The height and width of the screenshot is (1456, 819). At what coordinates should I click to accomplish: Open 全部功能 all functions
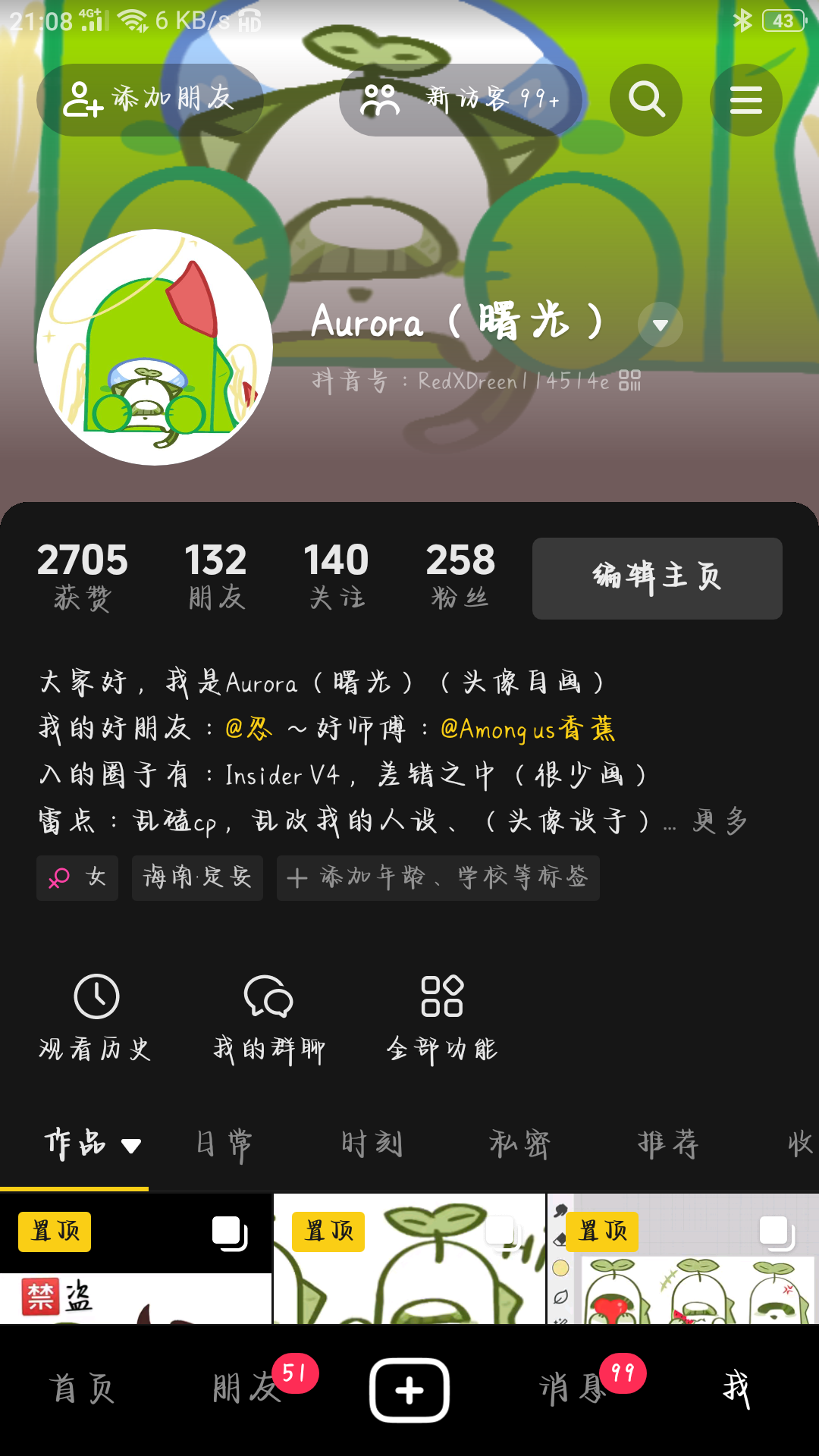coord(441,1018)
